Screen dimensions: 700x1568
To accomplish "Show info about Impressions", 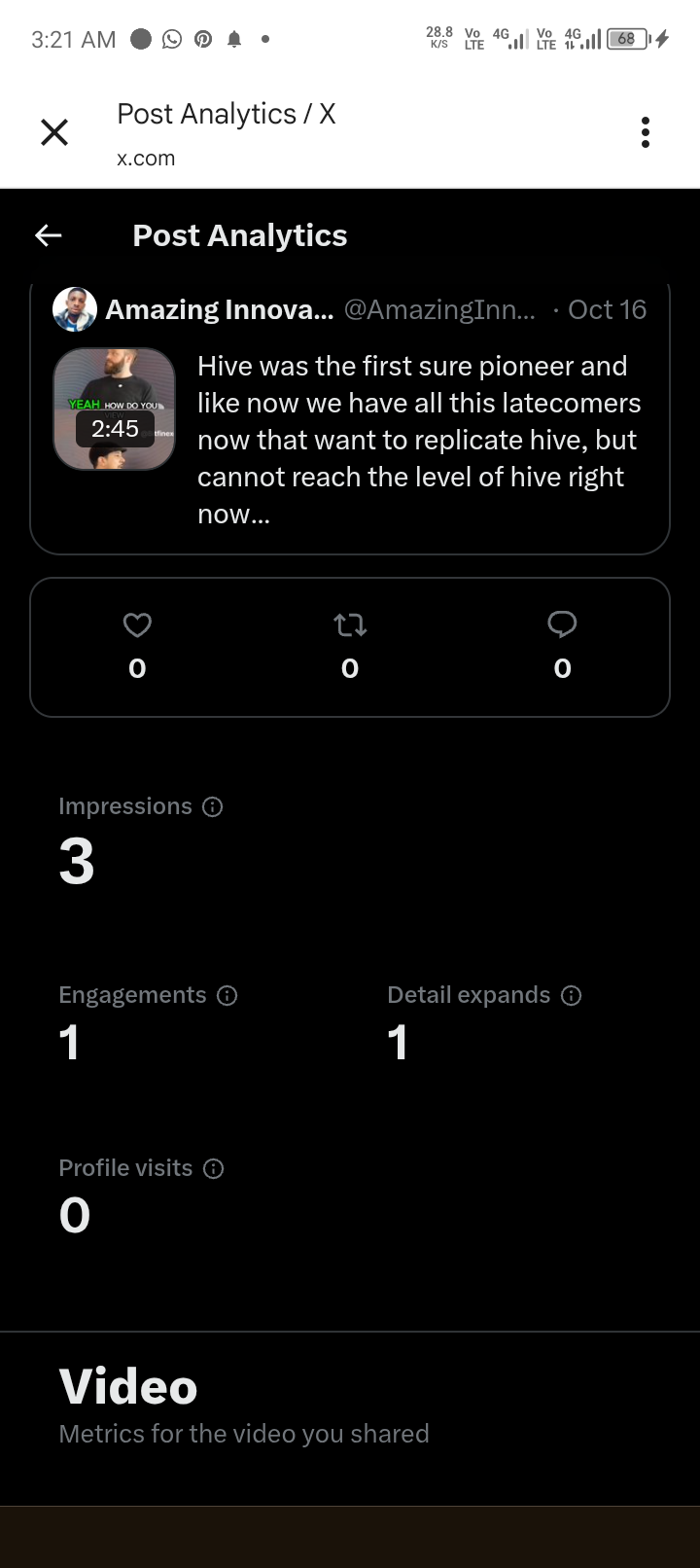I will (x=213, y=806).
